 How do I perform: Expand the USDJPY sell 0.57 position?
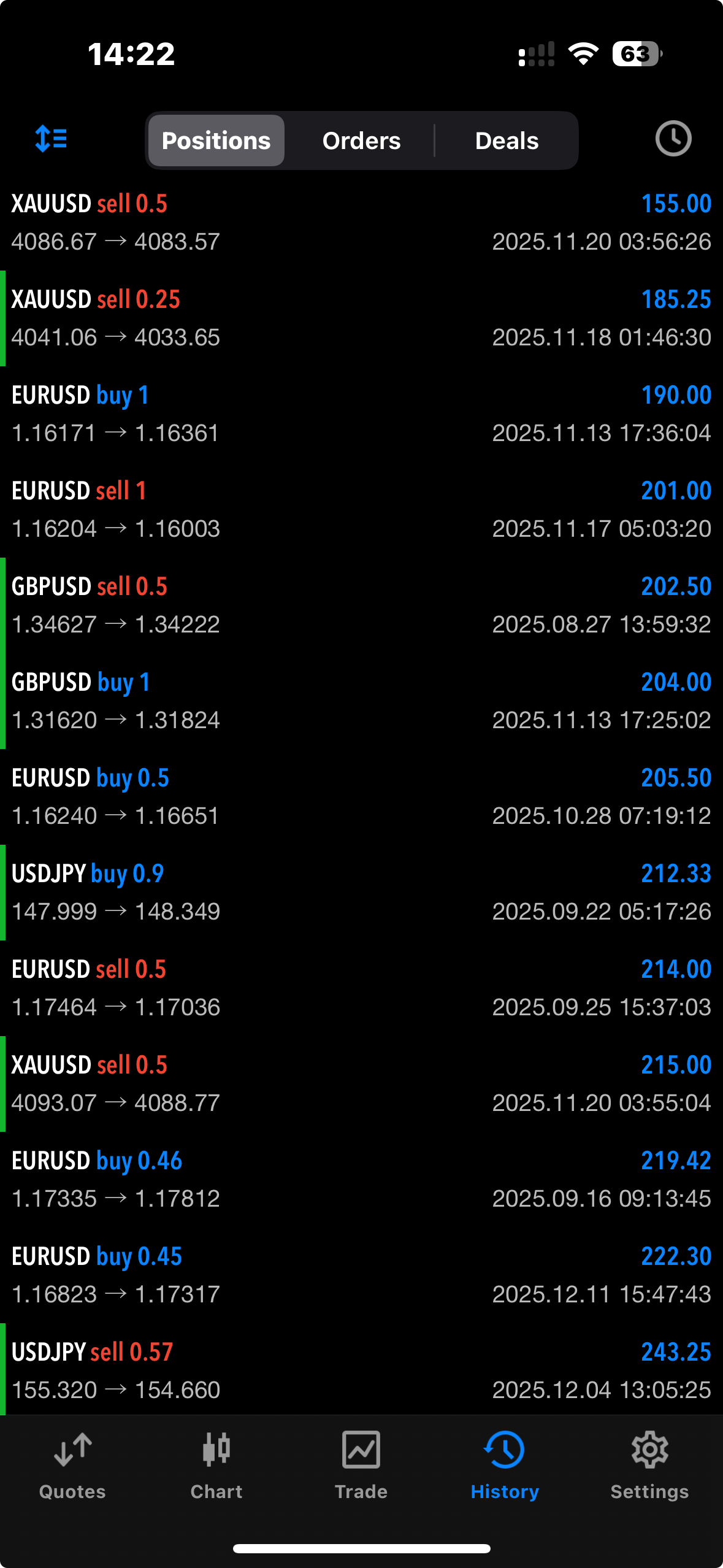point(361,1370)
